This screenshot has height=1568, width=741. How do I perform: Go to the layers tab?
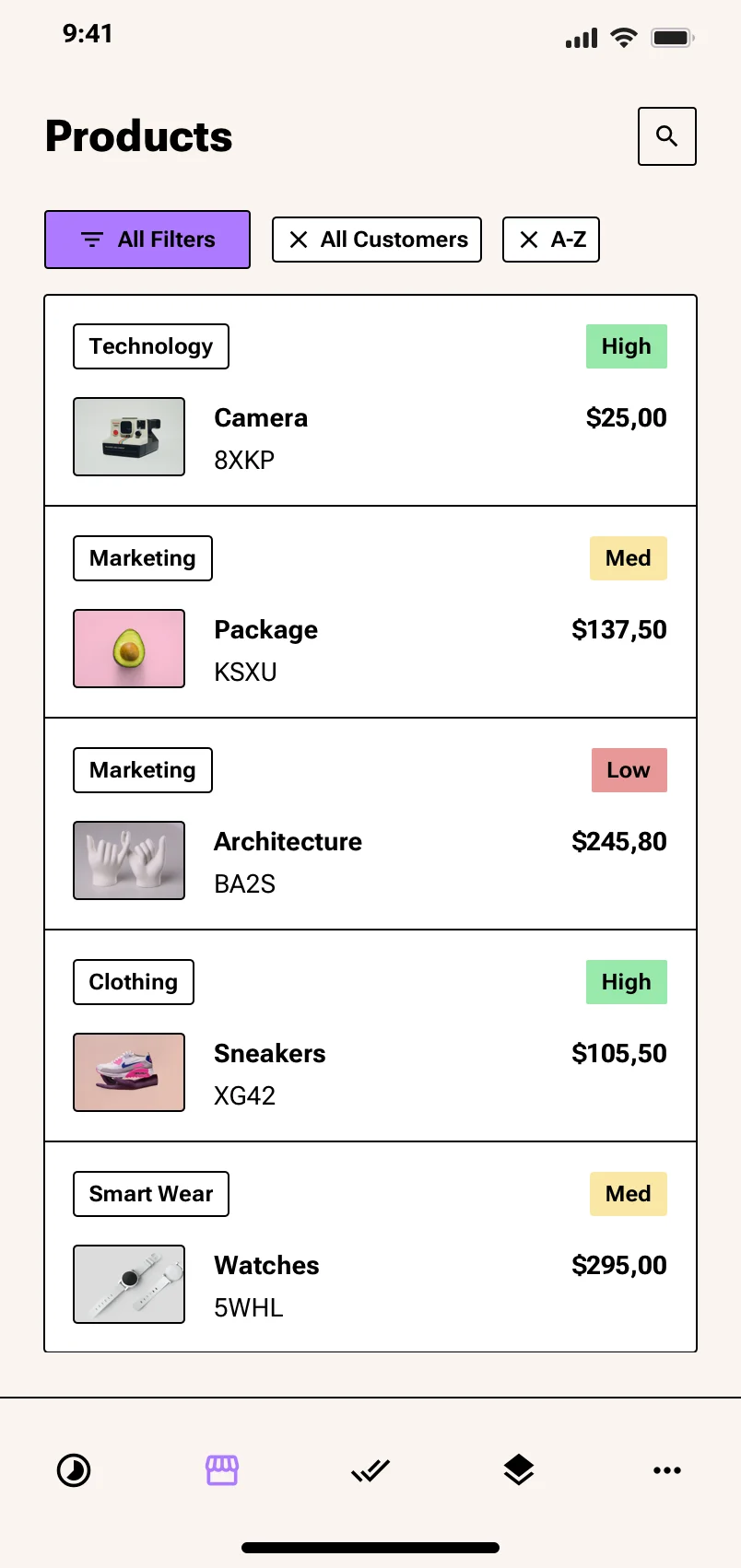519,1470
